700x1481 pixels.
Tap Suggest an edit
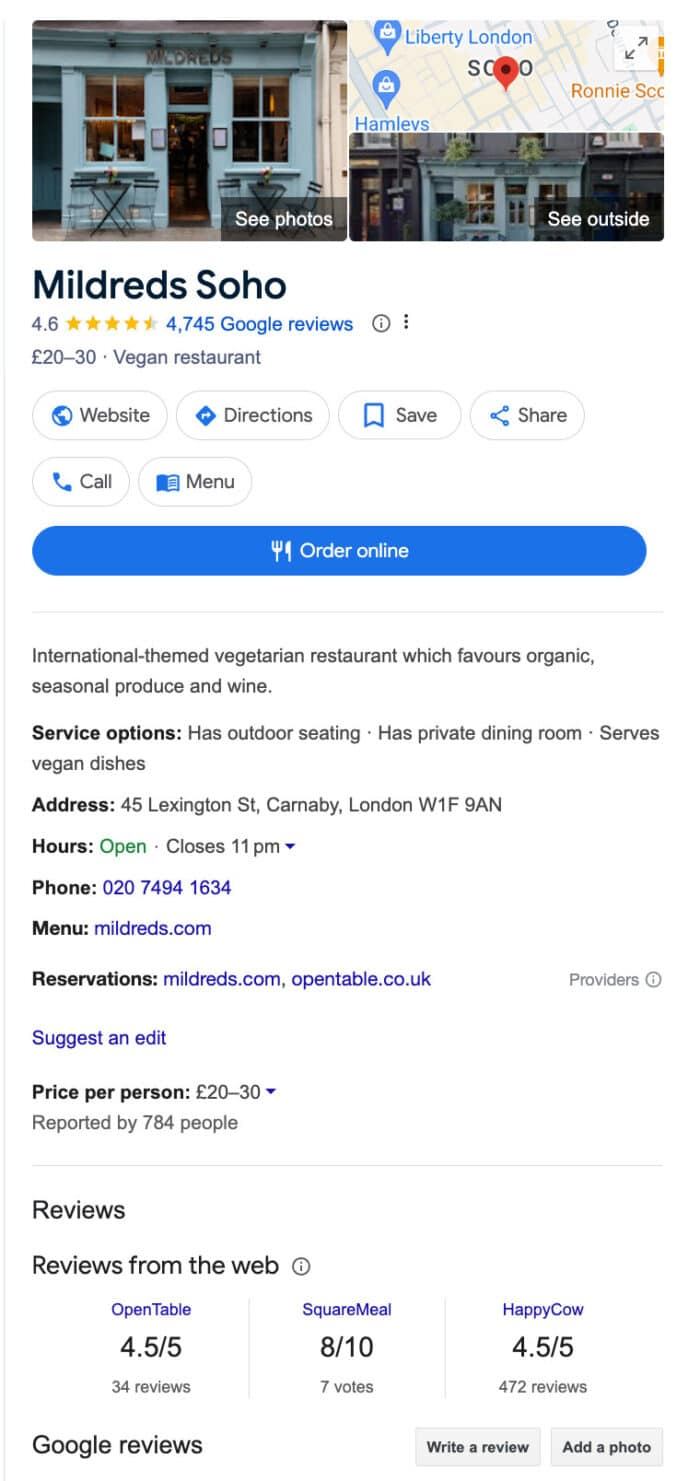click(x=99, y=1037)
